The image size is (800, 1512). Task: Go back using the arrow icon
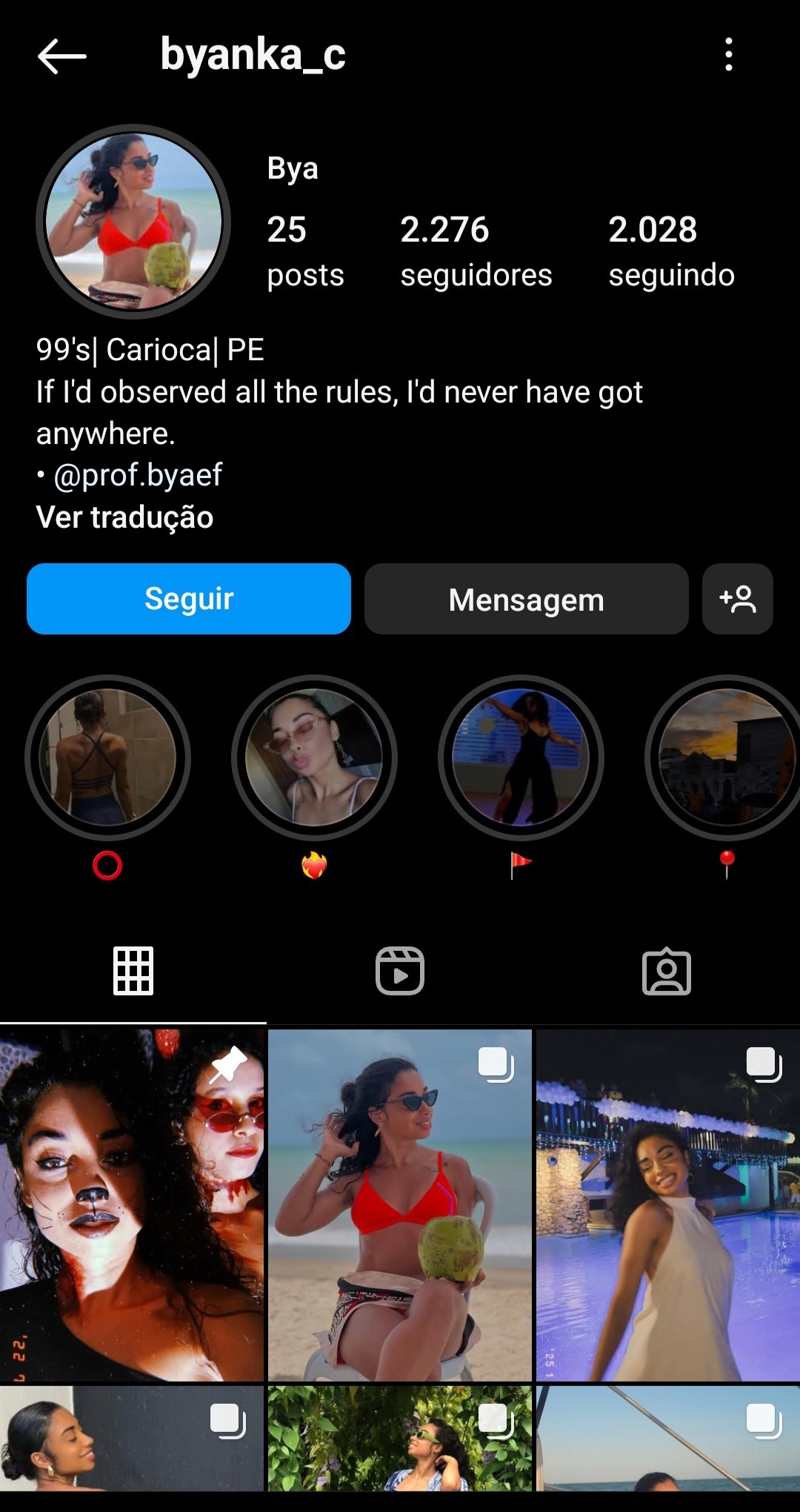(x=62, y=56)
